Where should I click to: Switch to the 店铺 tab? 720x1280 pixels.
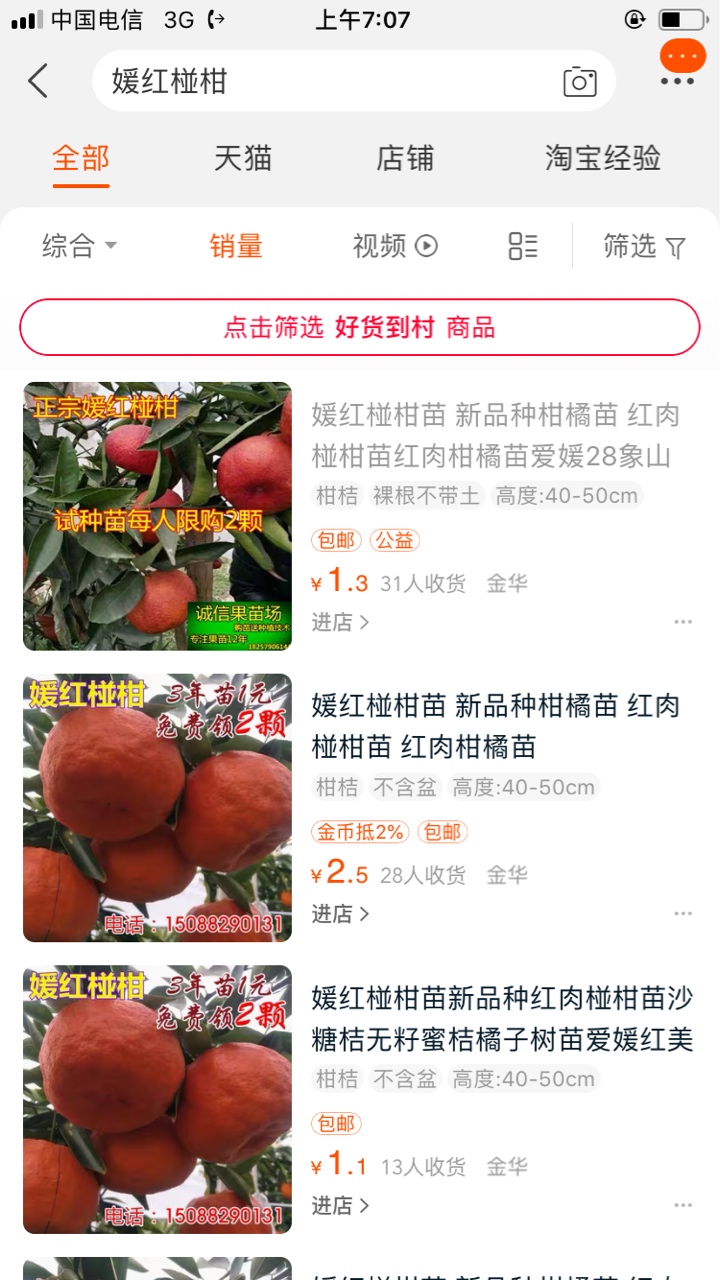[x=405, y=158]
